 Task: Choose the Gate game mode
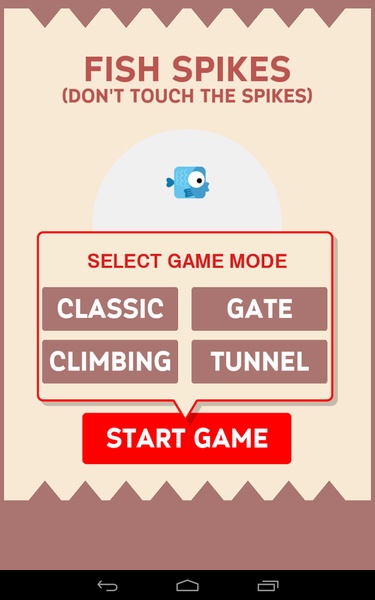[259, 308]
